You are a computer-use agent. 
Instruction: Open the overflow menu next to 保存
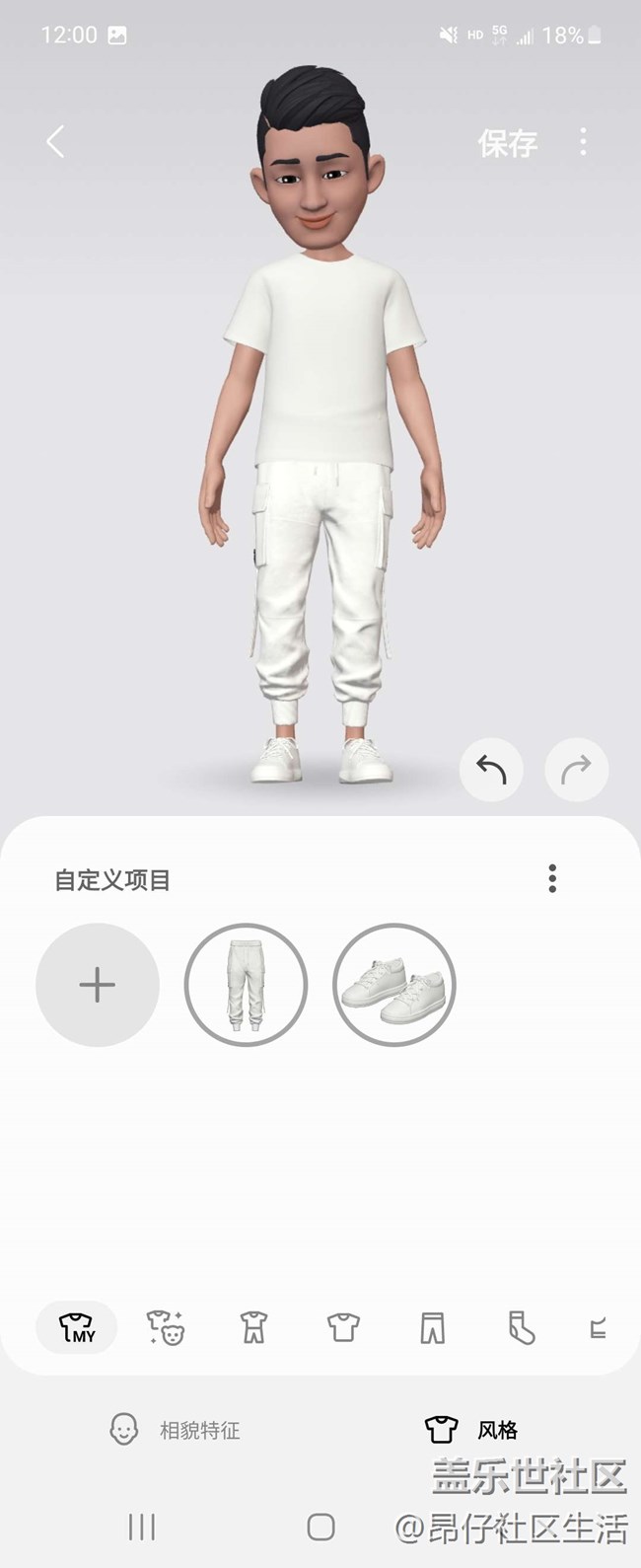pyautogui.click(x=584, y=142)
